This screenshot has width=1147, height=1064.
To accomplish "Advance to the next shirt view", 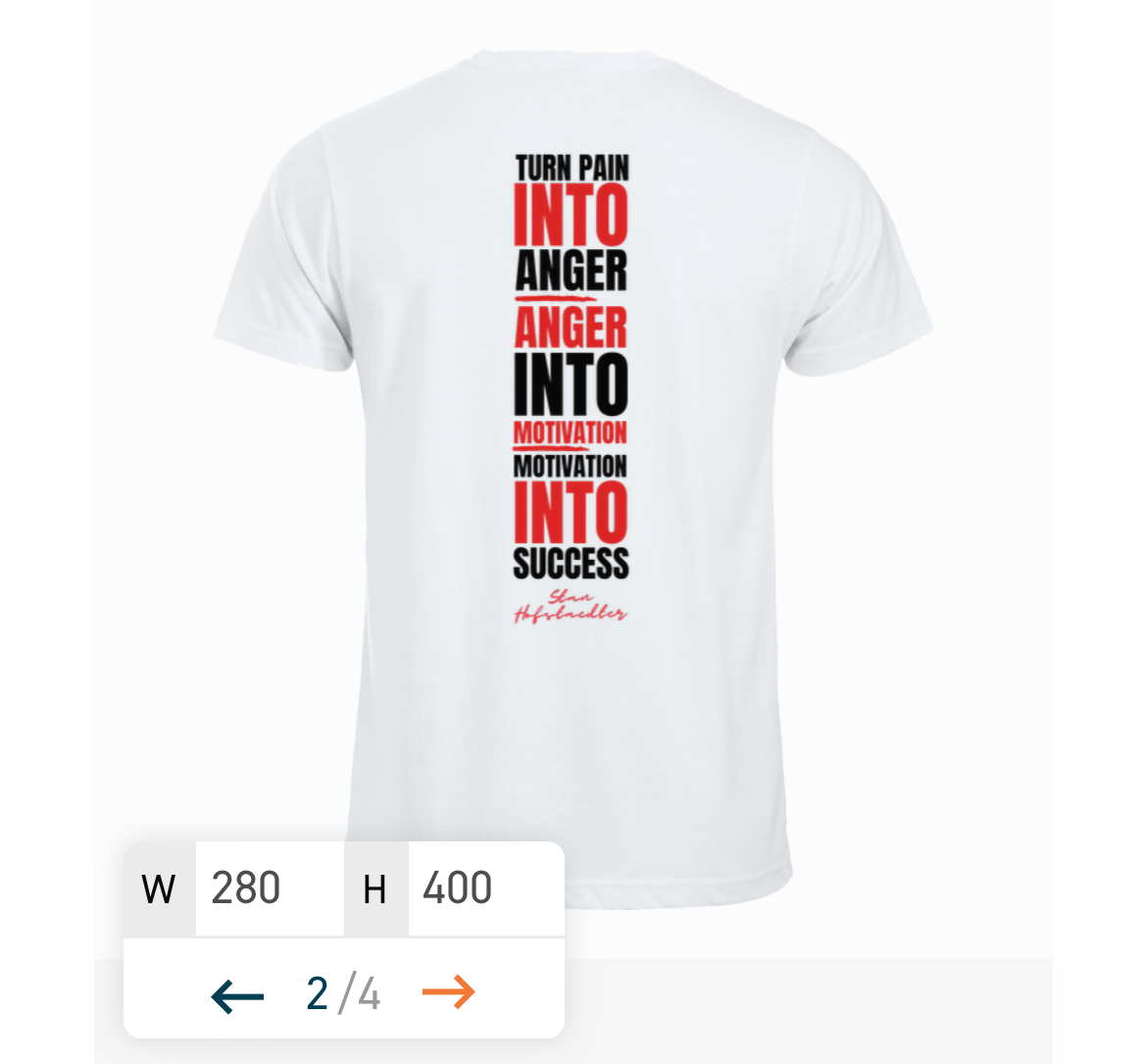I will 449,992.
